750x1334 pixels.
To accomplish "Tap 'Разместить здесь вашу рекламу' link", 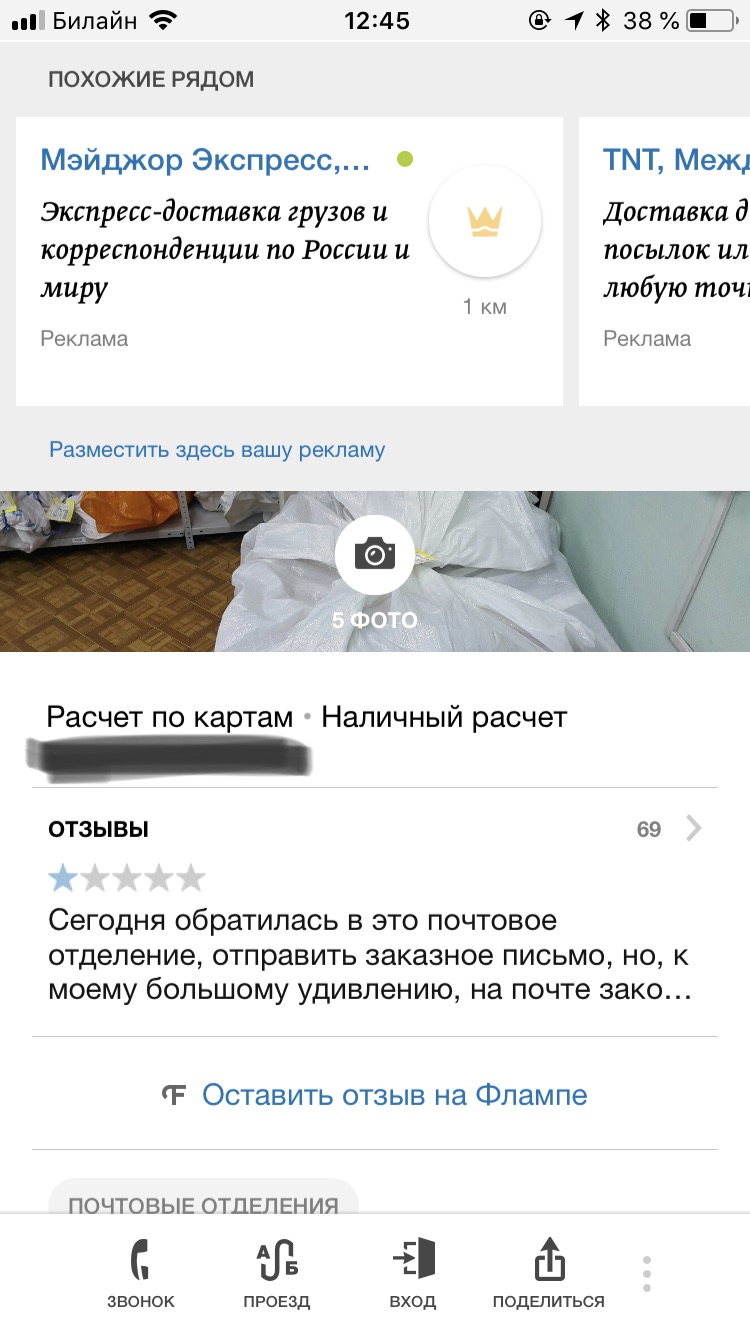I will click(x=217, y=450).
